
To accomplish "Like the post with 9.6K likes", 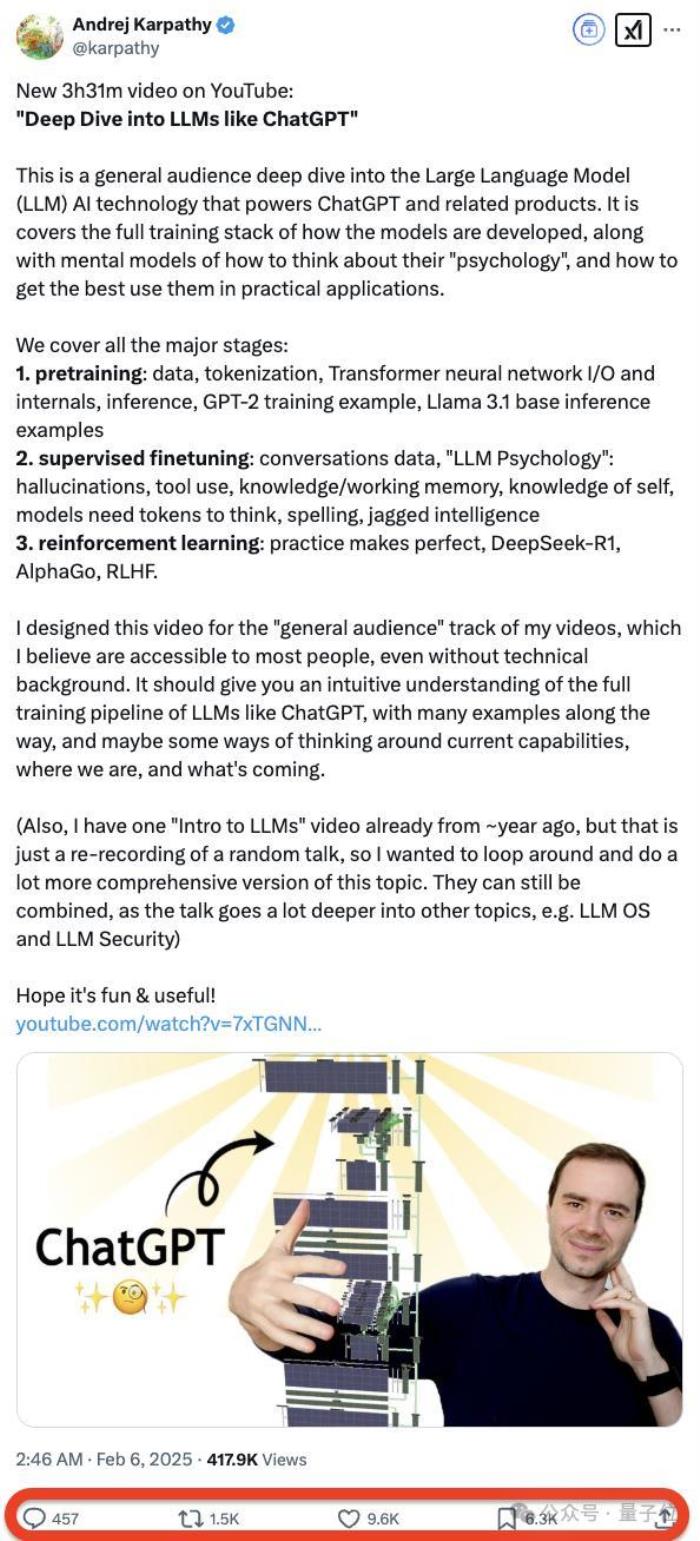I will (348, 1517).
